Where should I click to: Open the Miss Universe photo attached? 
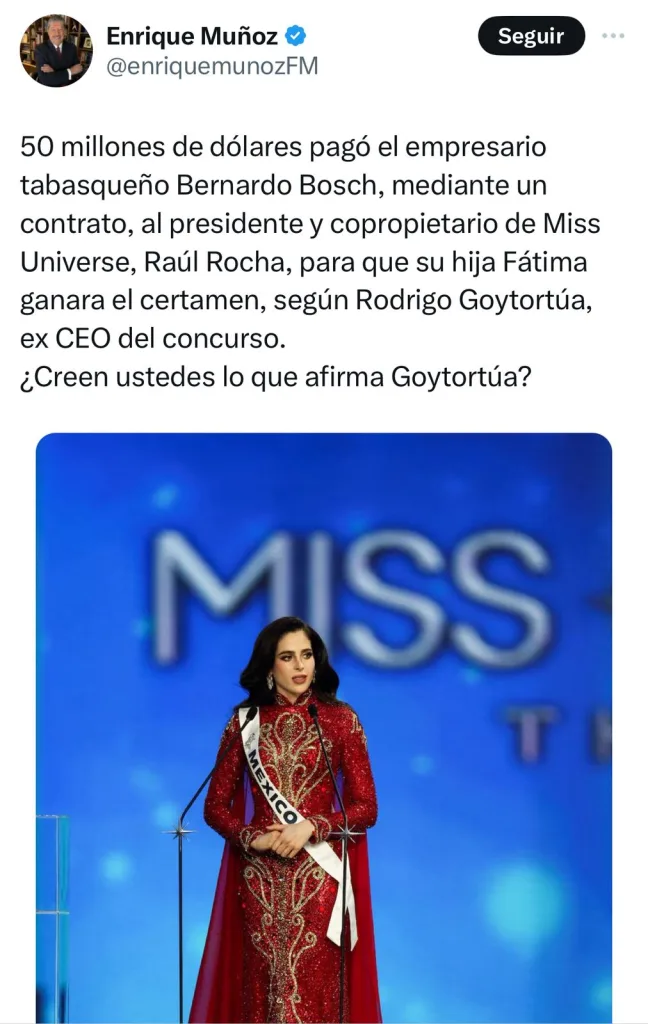(x=324, y=727)
